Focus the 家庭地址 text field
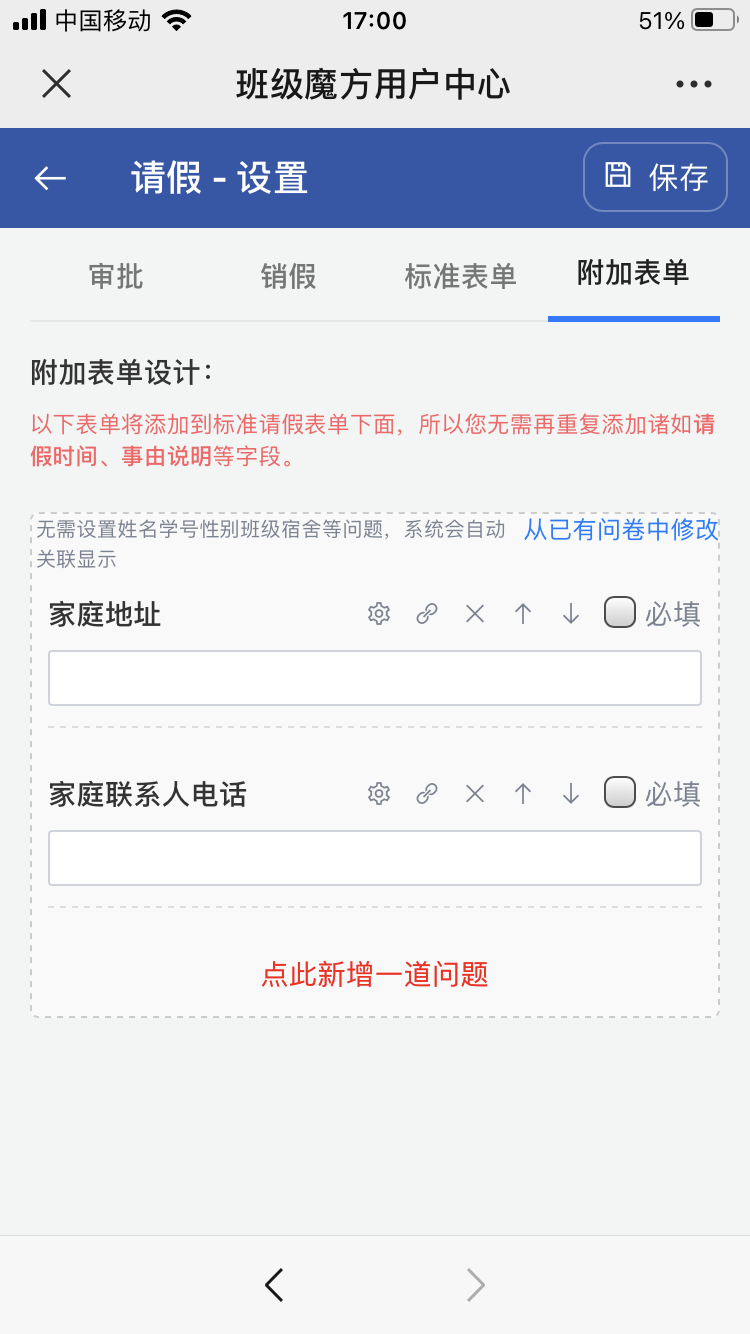 (375, 678)
